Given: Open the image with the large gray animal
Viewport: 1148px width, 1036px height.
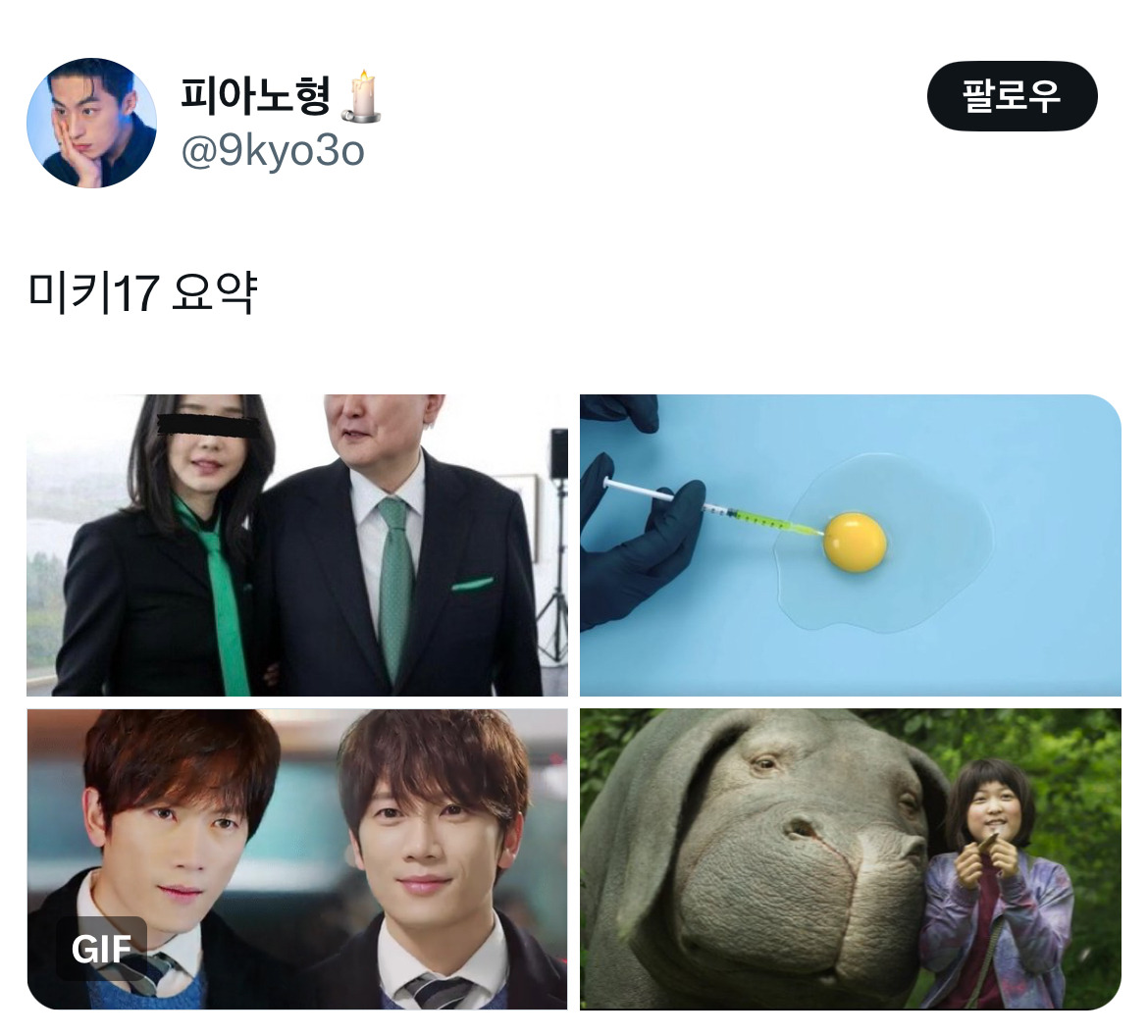Looking at the screenshot, I should click(x=850, y=858).
